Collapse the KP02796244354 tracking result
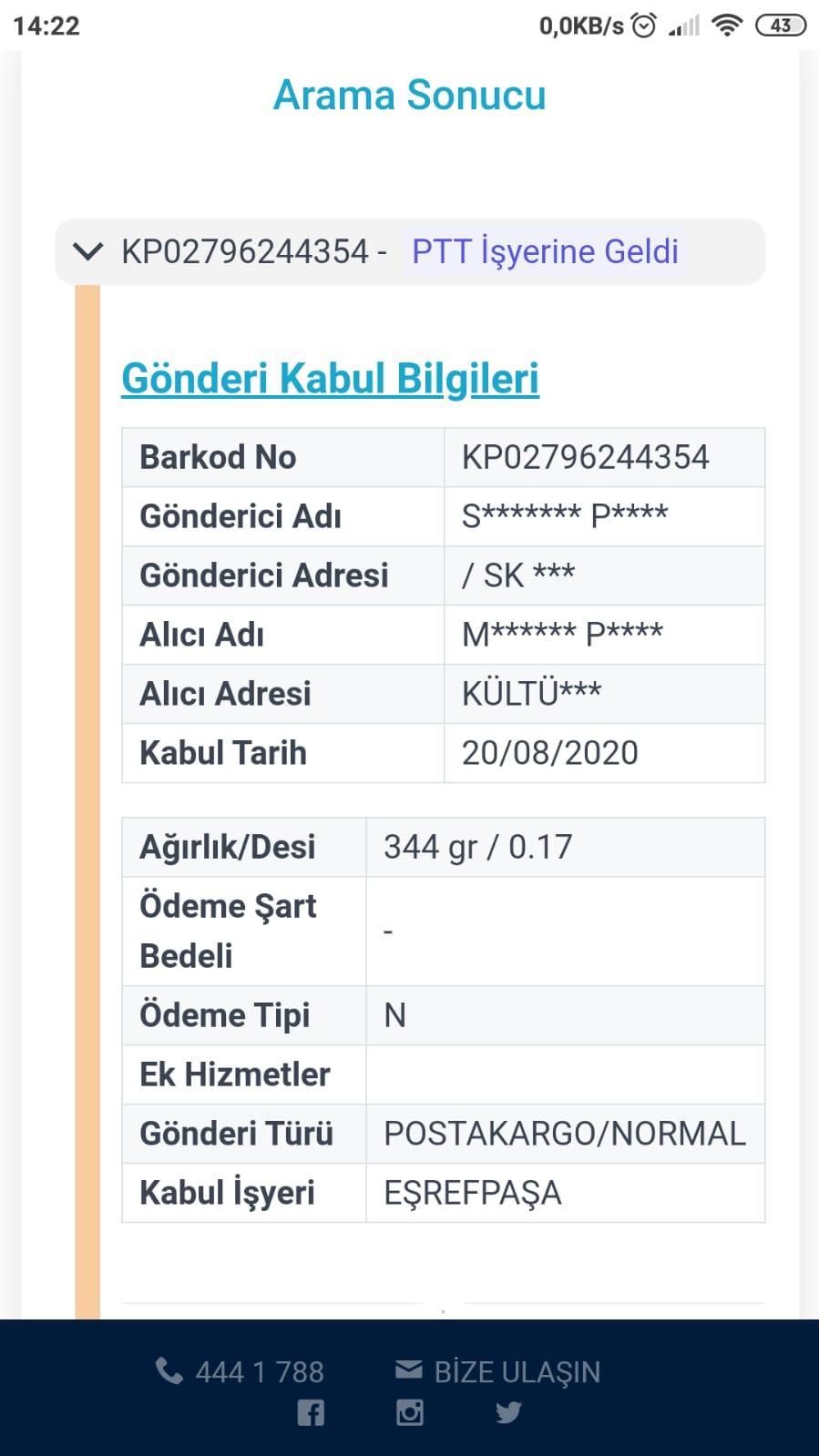 coord(87,251)
